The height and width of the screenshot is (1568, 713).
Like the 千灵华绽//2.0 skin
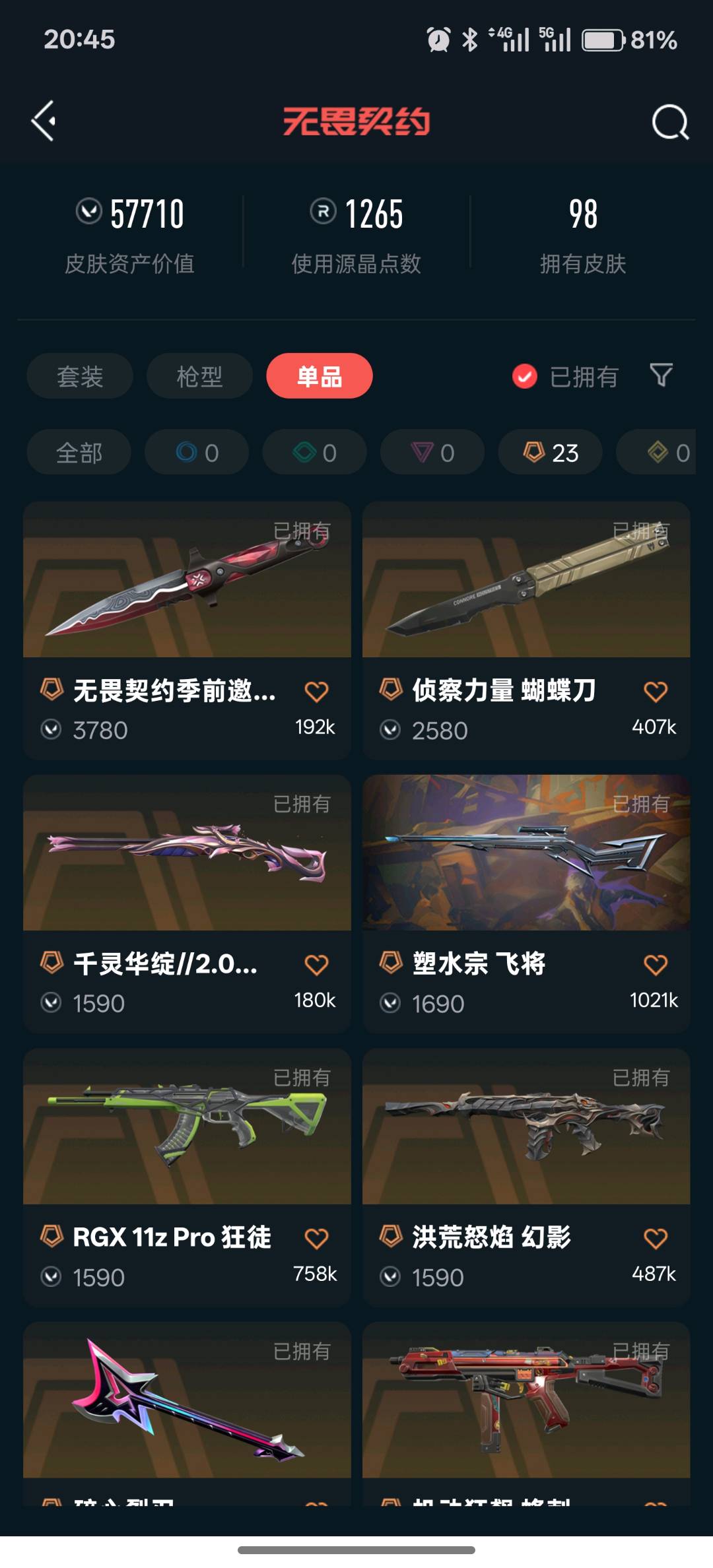316,965
